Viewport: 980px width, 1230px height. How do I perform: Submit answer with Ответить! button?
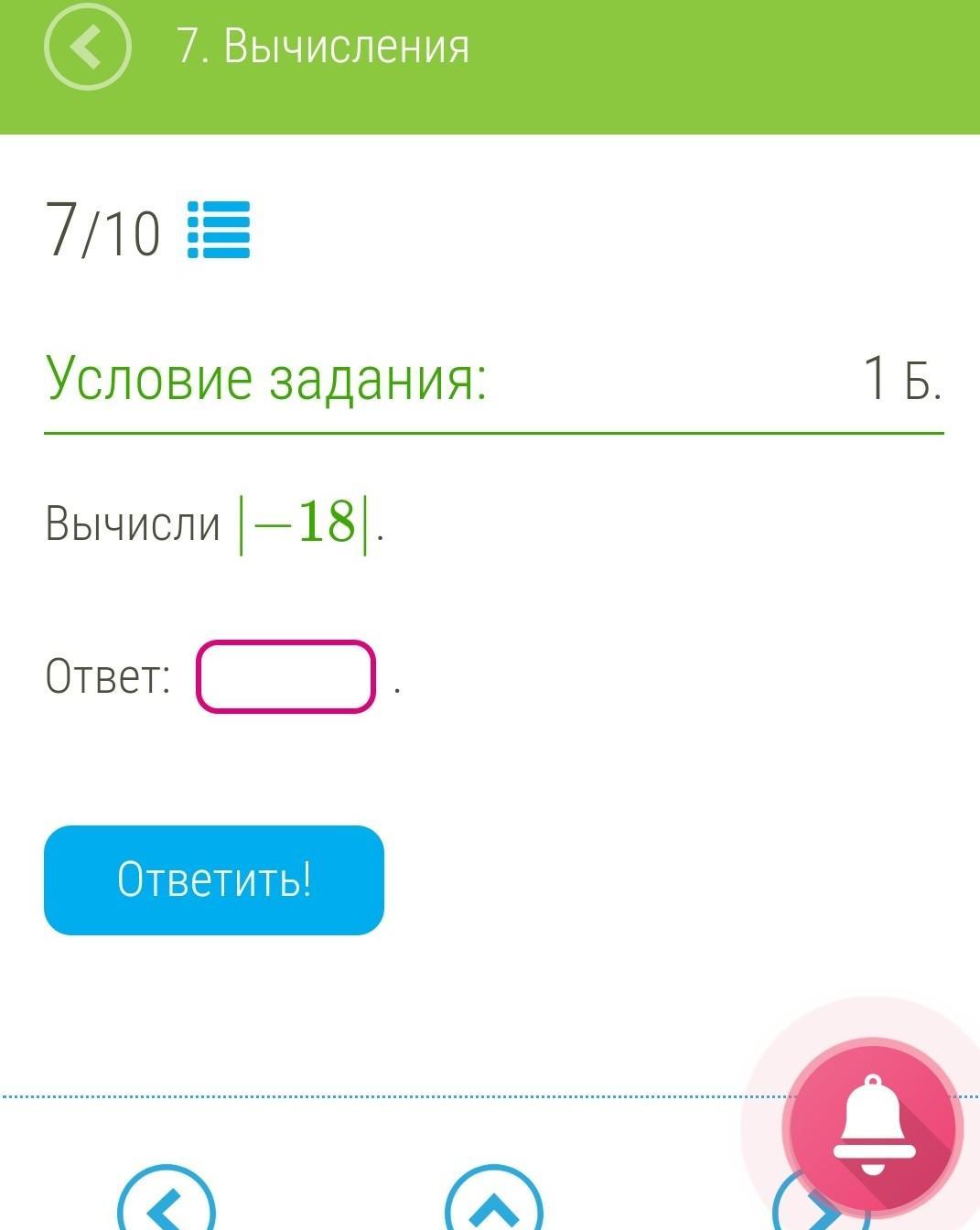point(214,880)
